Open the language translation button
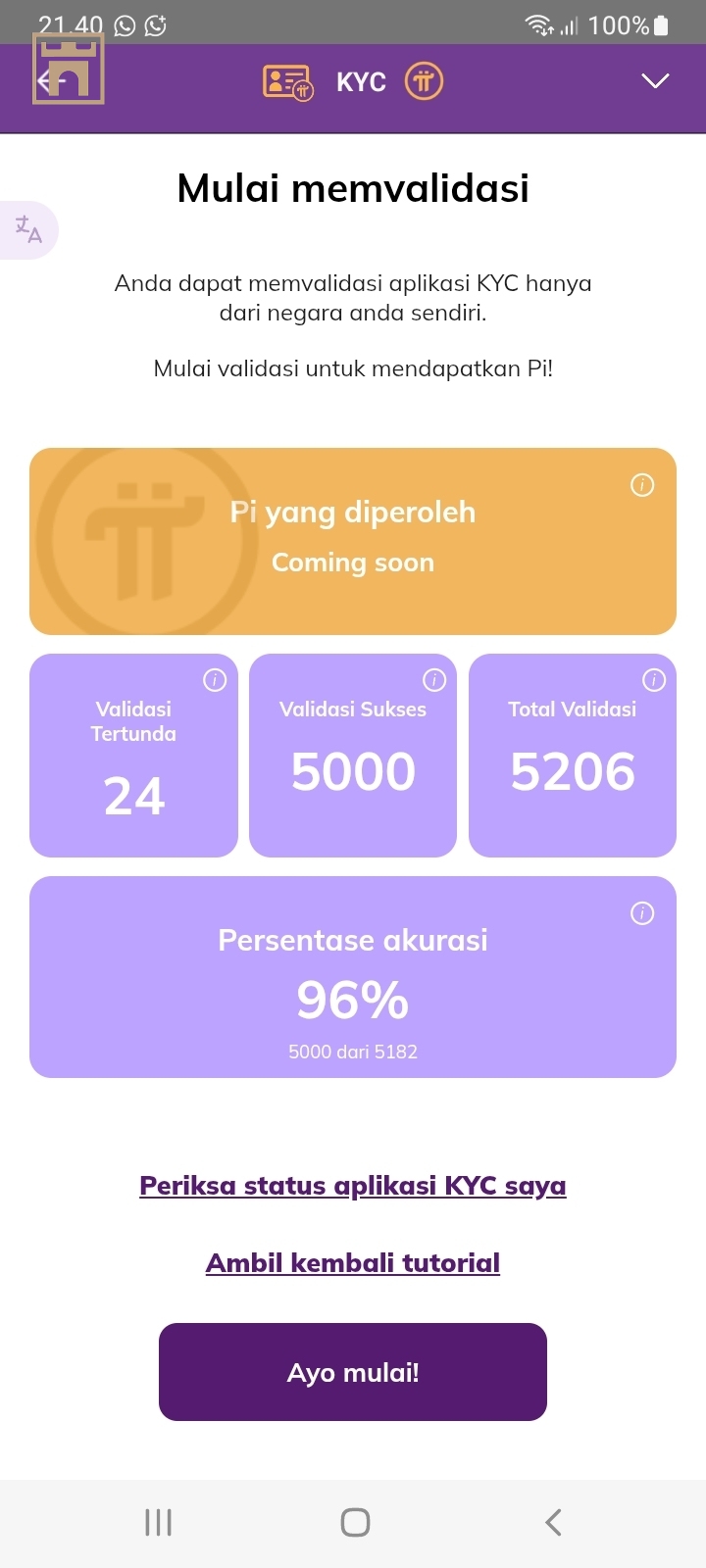Image resolution: width=706 pixels, height=1568 pixels. coord(28,230)
